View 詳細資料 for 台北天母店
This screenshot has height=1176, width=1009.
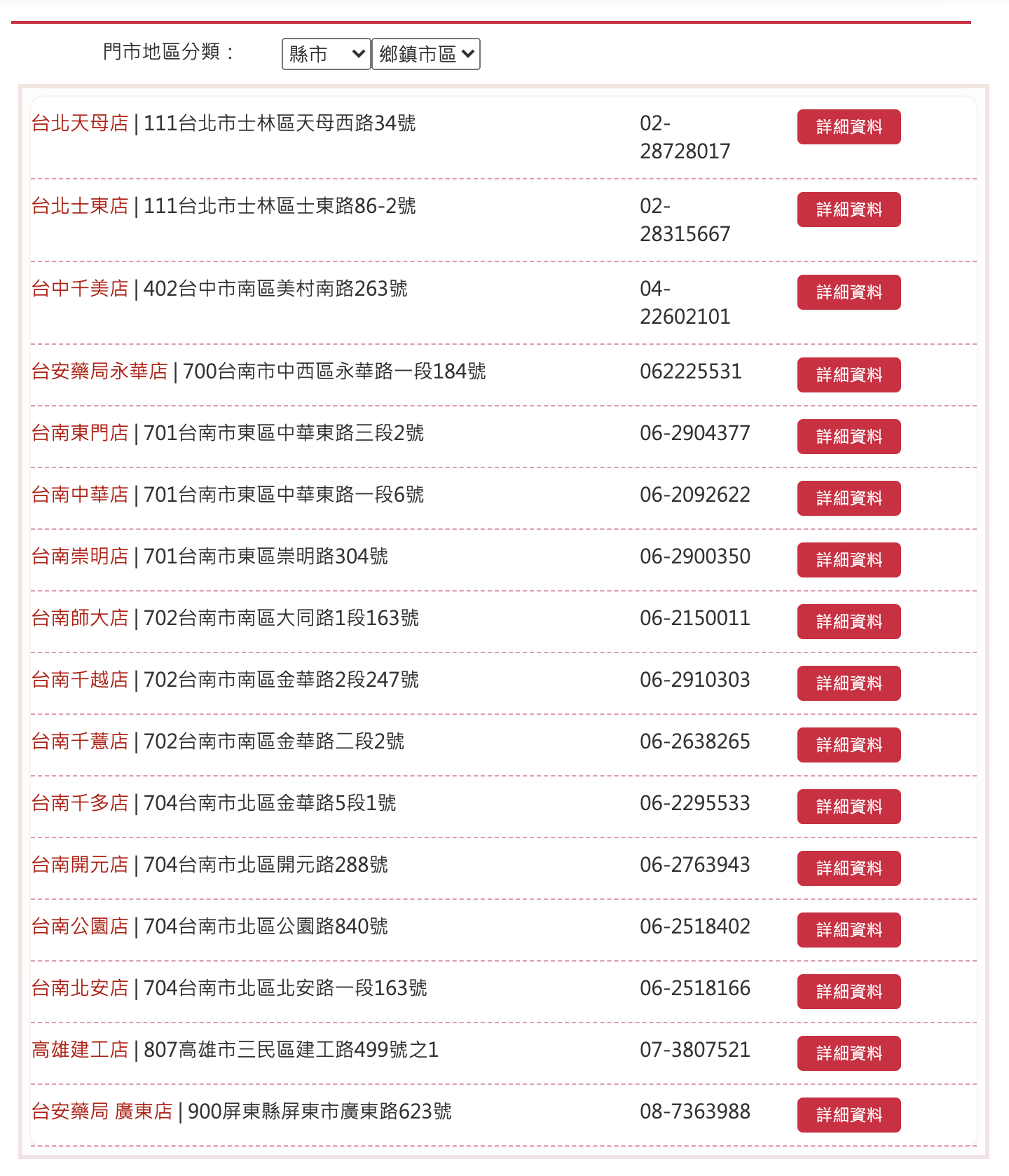[x=849, y=127]
